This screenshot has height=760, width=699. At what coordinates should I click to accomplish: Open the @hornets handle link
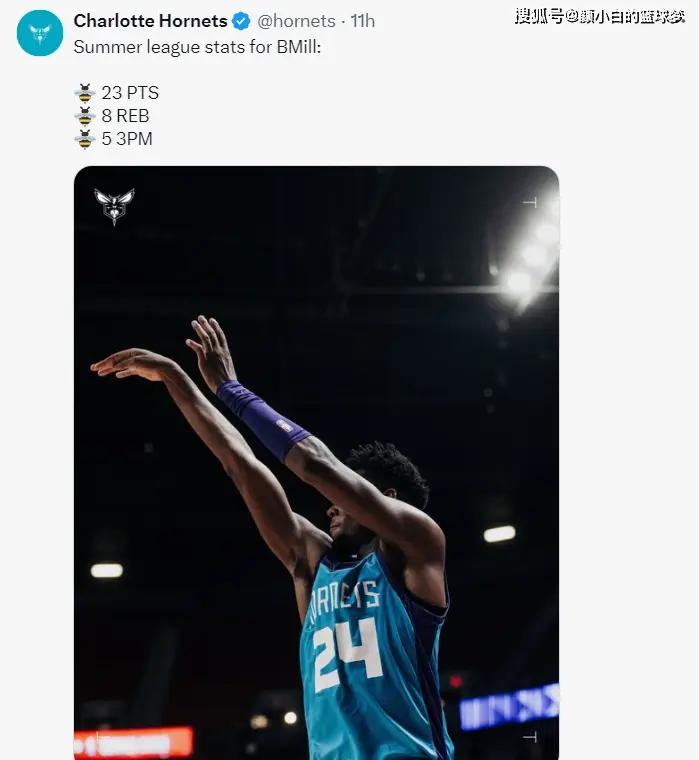(x=297, y=21)
